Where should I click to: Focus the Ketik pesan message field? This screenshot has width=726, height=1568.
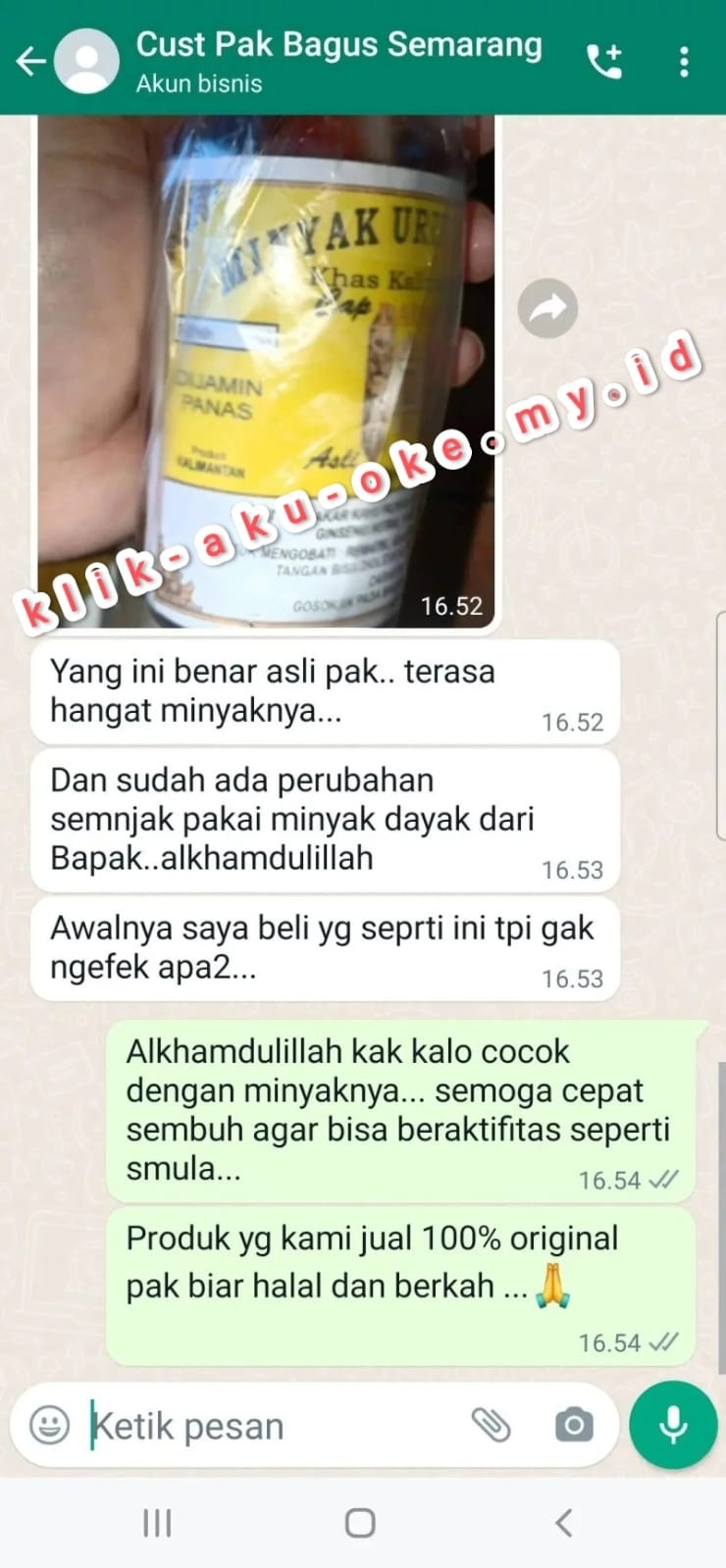265,1426
